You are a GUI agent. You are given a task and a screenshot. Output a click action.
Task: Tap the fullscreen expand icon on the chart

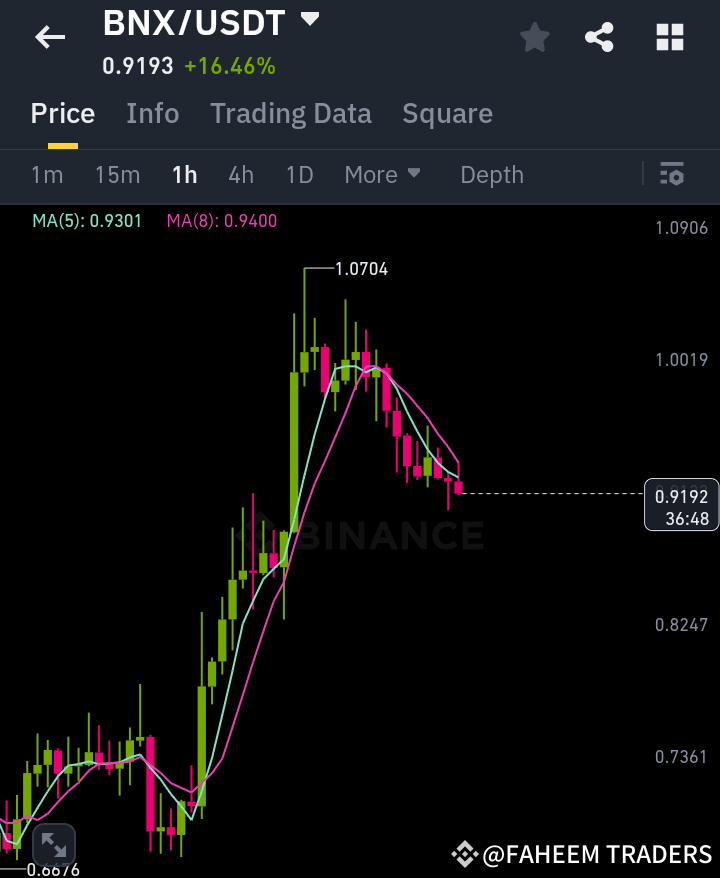(54, 845)
